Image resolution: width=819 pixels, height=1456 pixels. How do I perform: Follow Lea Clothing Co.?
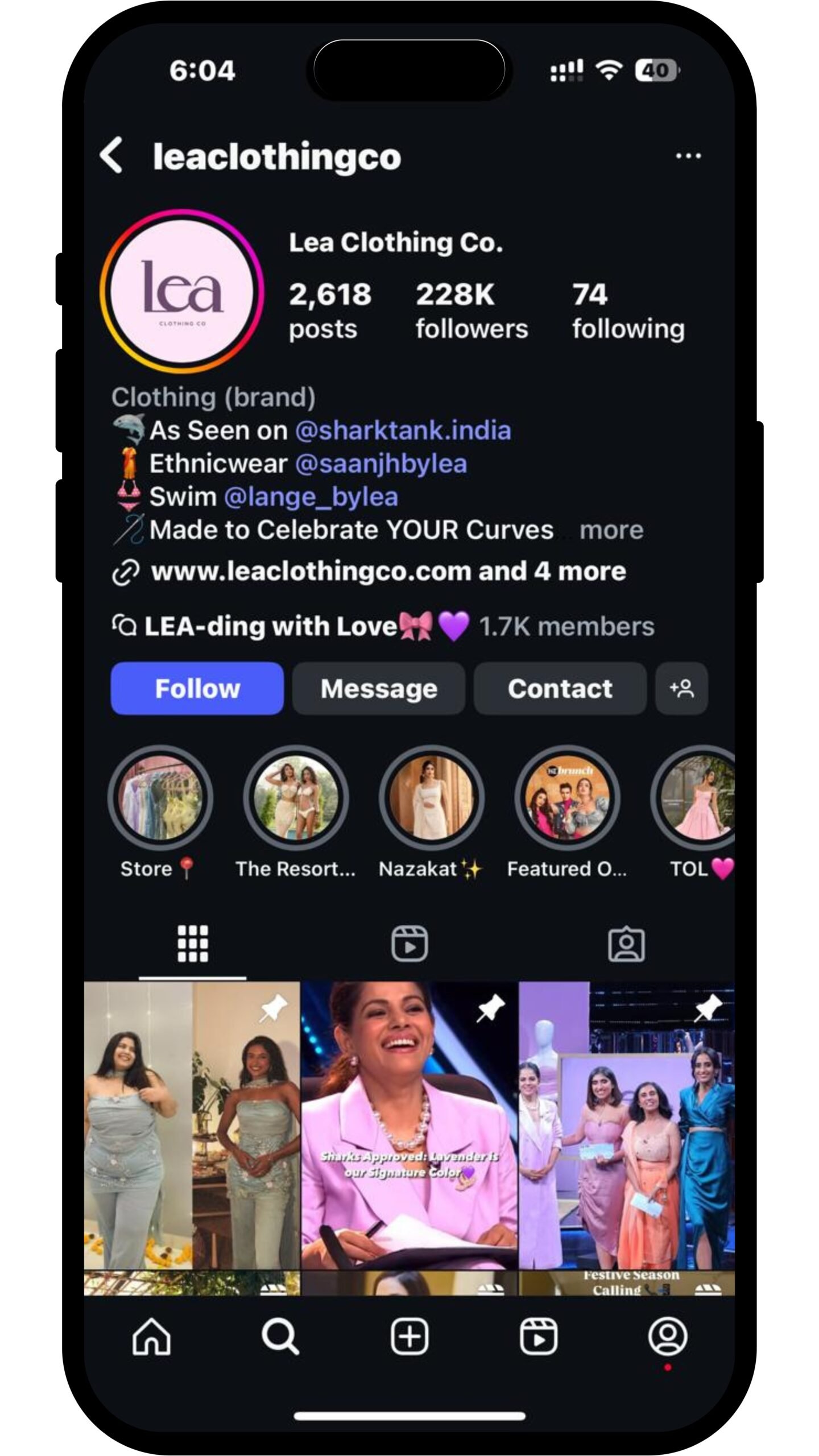tap(197, 688)
